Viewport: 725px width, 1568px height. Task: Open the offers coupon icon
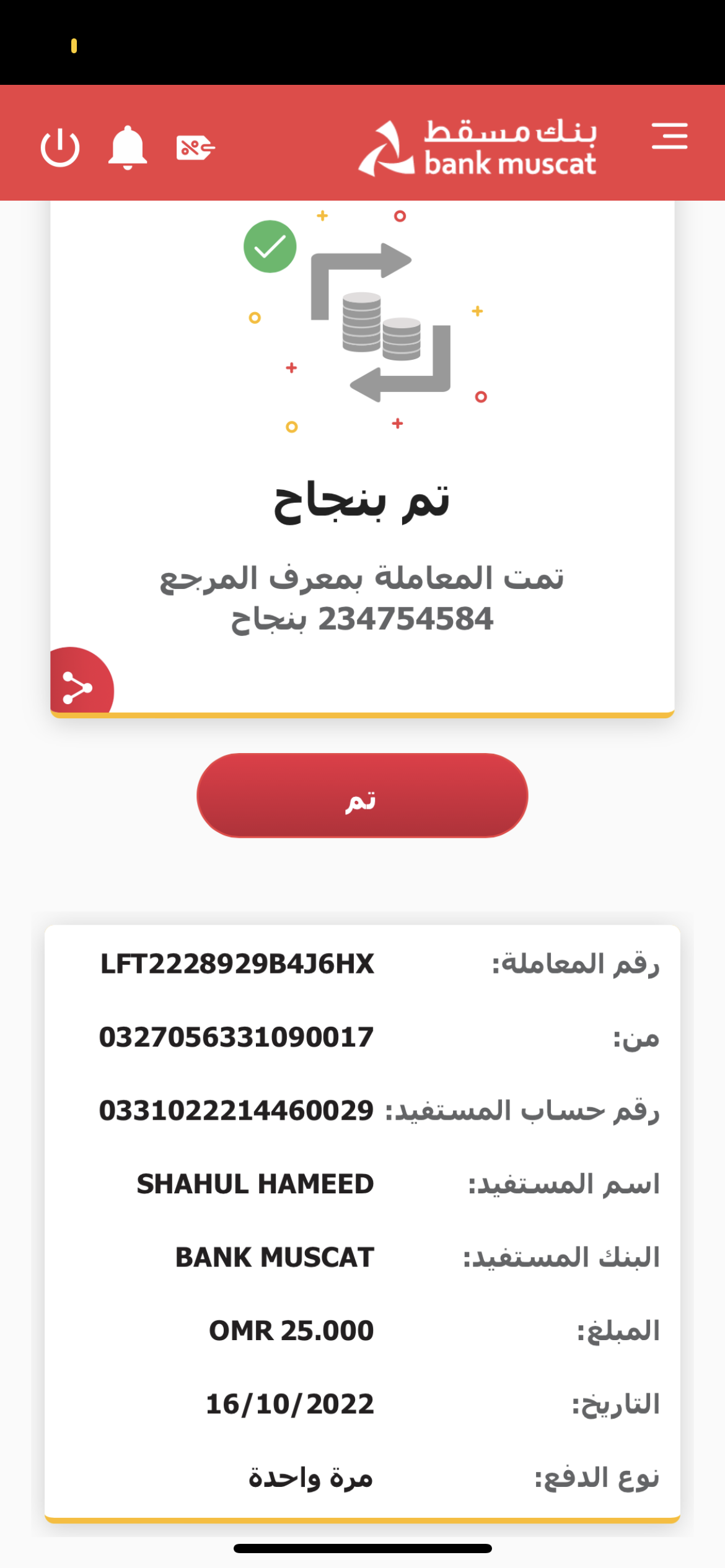pos(195,148)
